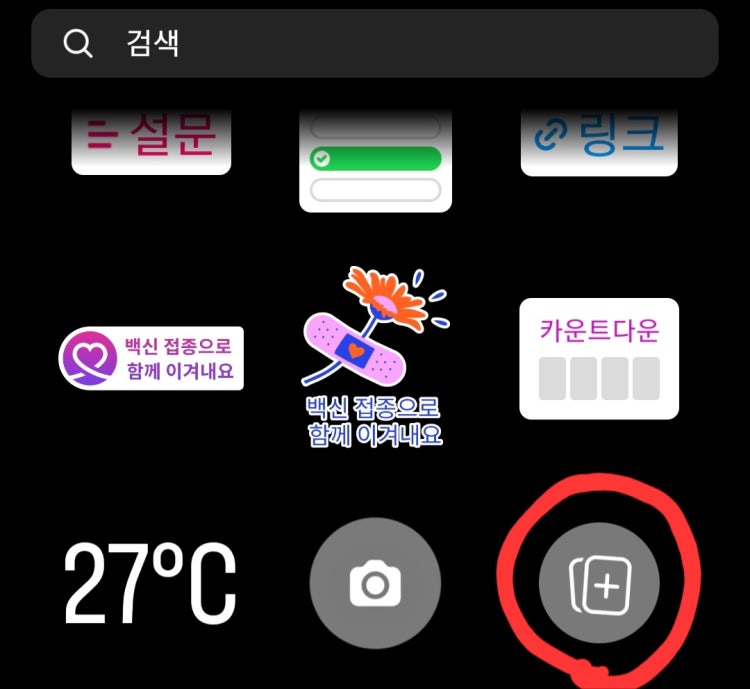Viewport: 750px width, 689px height.
Task: Select the quiz sticker with green checkmark
Action: [x=375, y=160]
